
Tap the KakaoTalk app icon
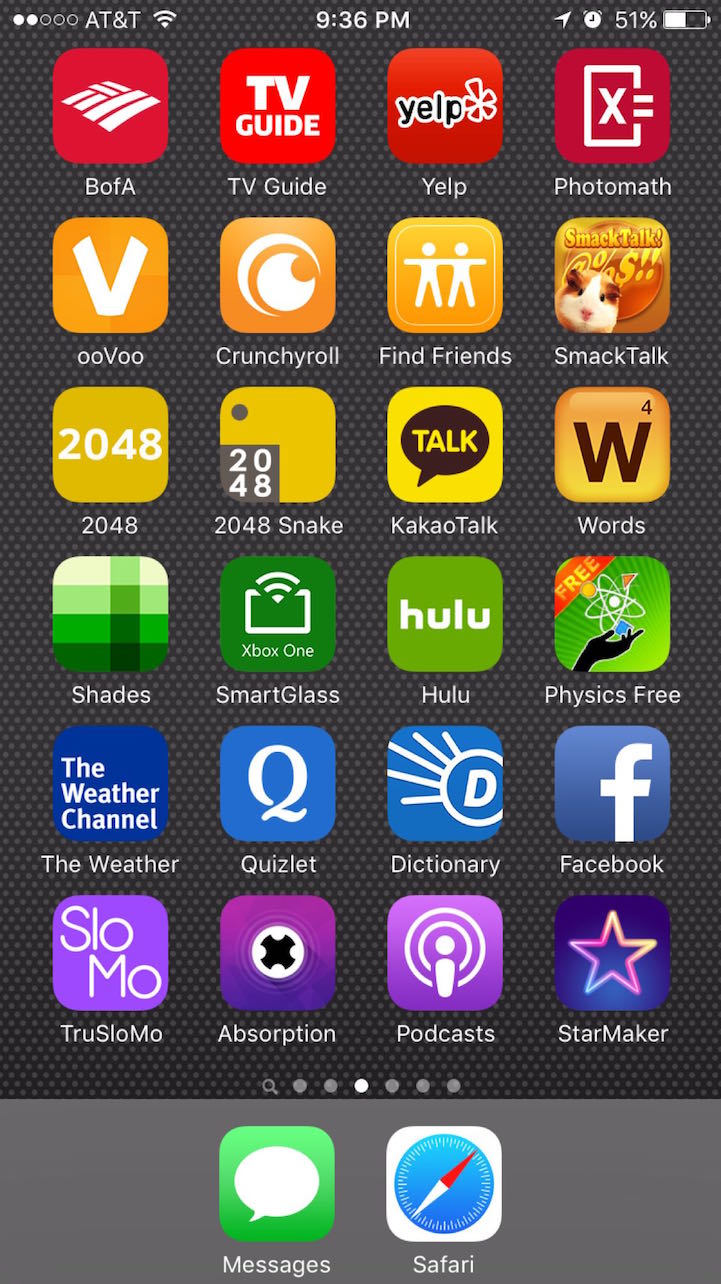(x=445, y=445)
